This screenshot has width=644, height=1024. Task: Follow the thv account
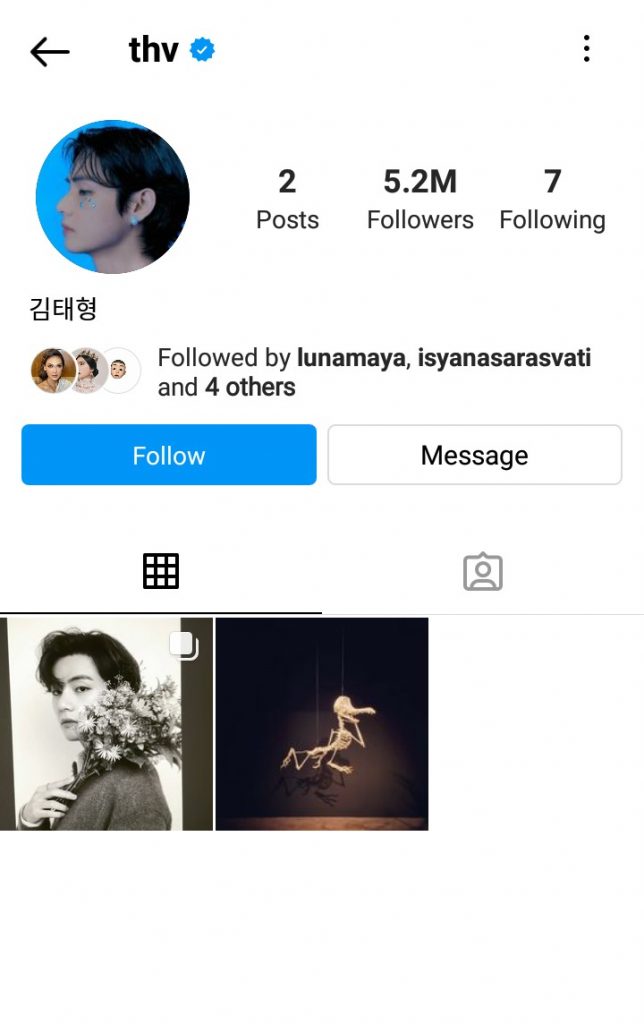pos(169,455)
